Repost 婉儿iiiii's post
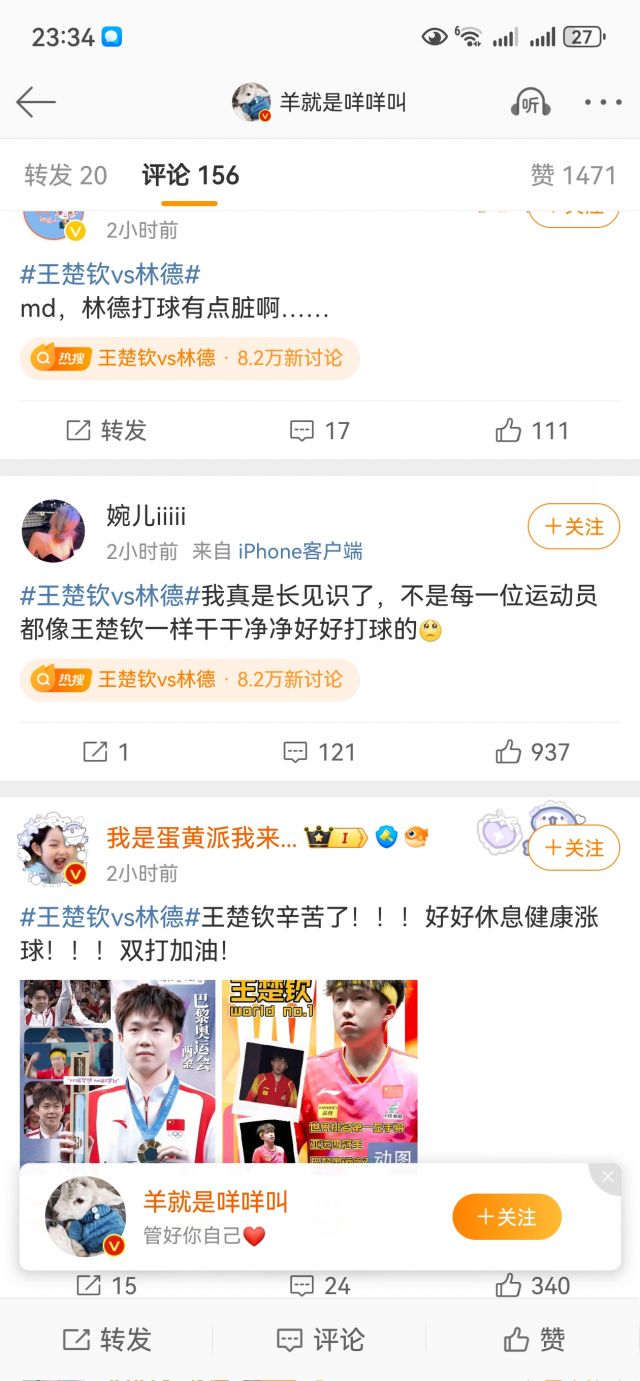640x1381 pixels. point(106,752)
